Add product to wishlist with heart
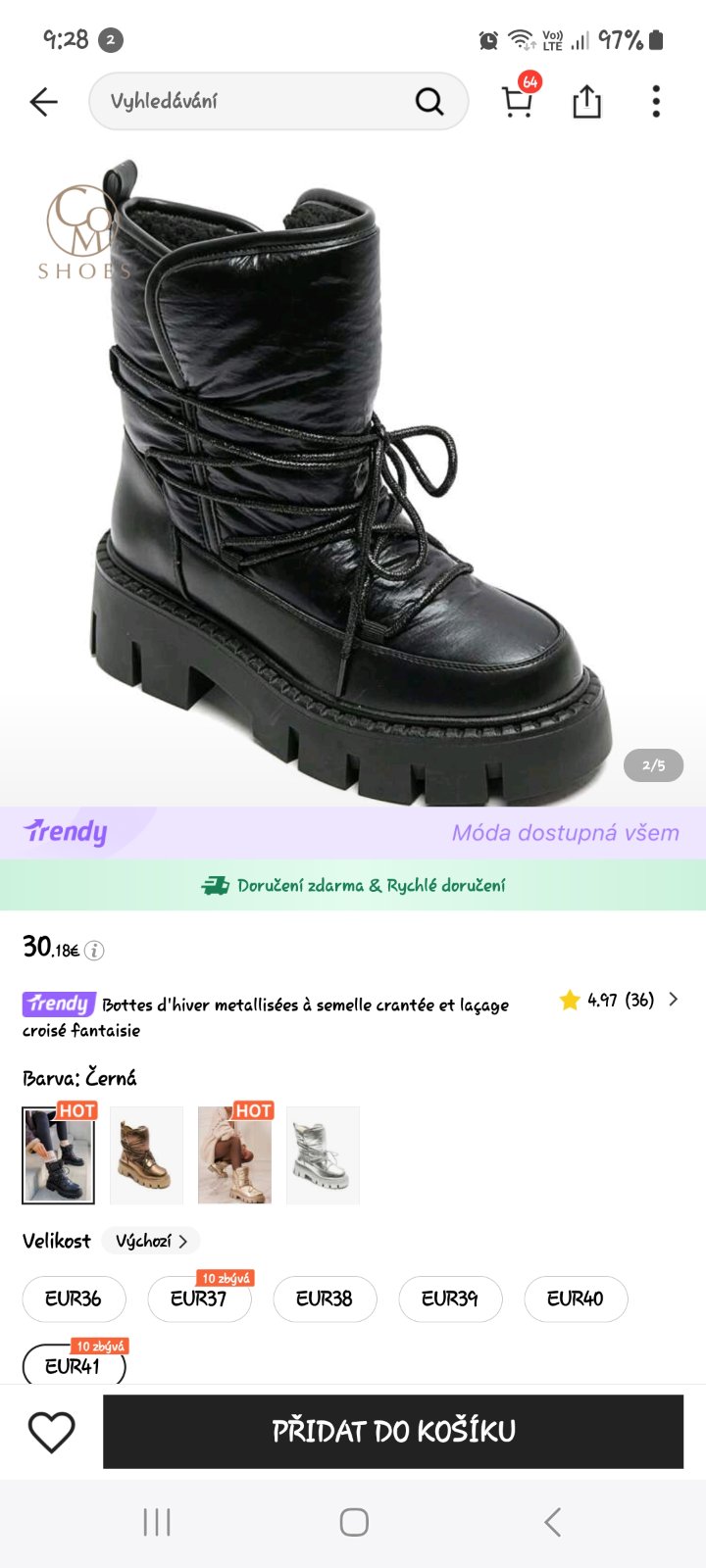Screen dimensions: 706x1568 point(52,1432)
